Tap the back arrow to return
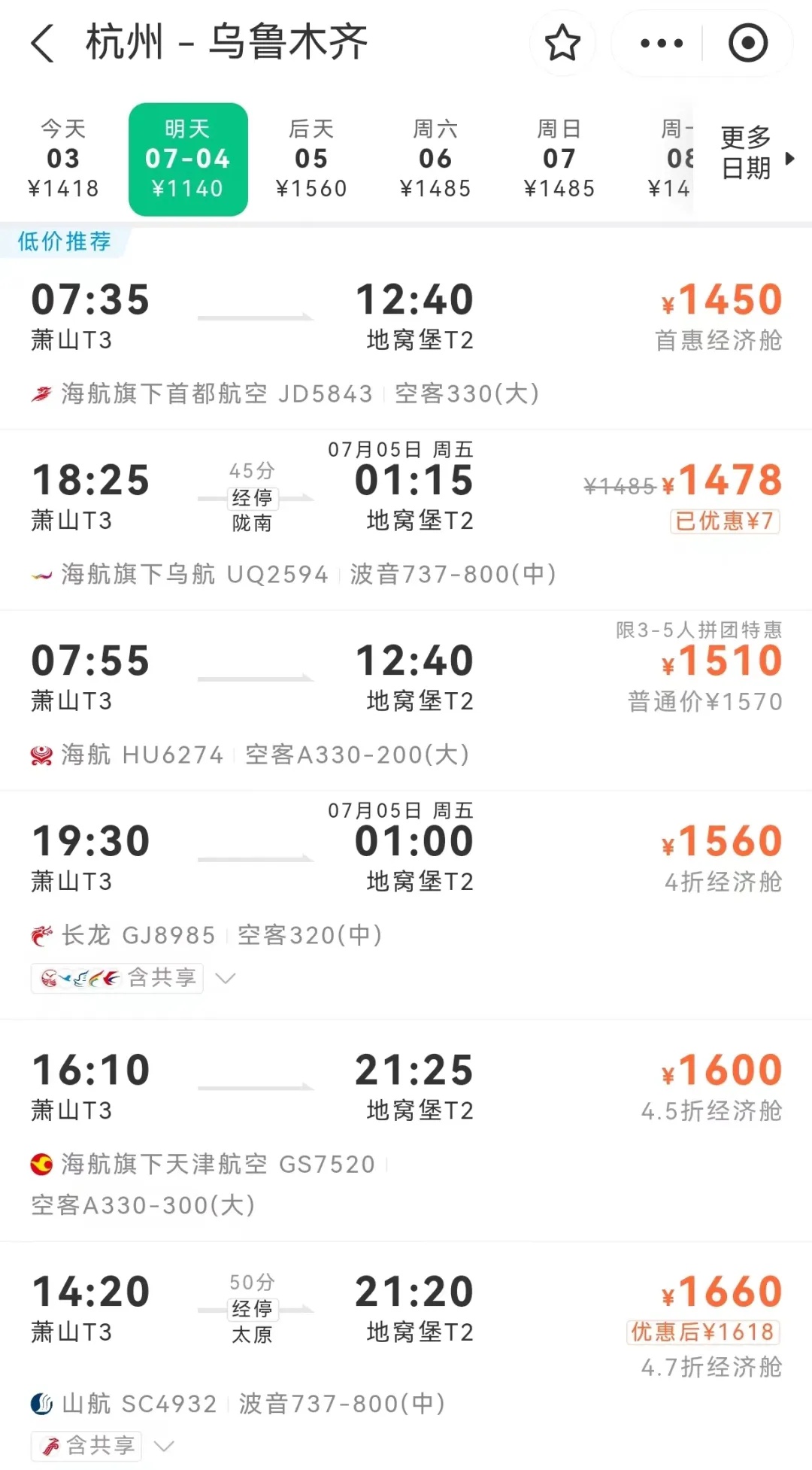The width and height of the screenshot is (812, 1470). tap(43, 43)
